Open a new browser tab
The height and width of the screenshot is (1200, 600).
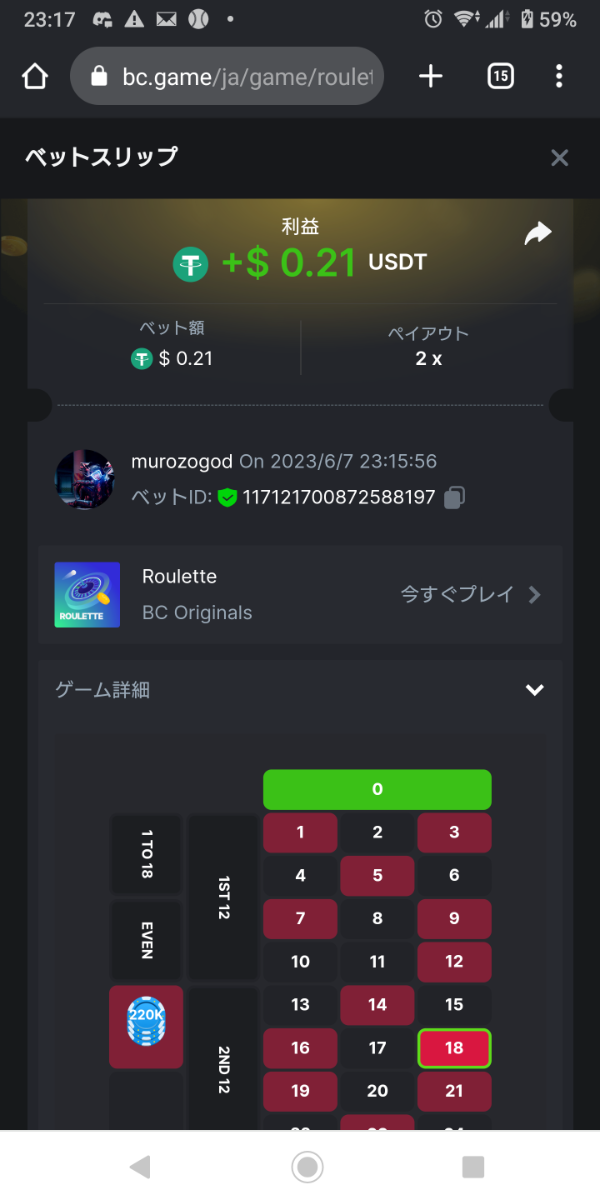(x=430, y=77)
